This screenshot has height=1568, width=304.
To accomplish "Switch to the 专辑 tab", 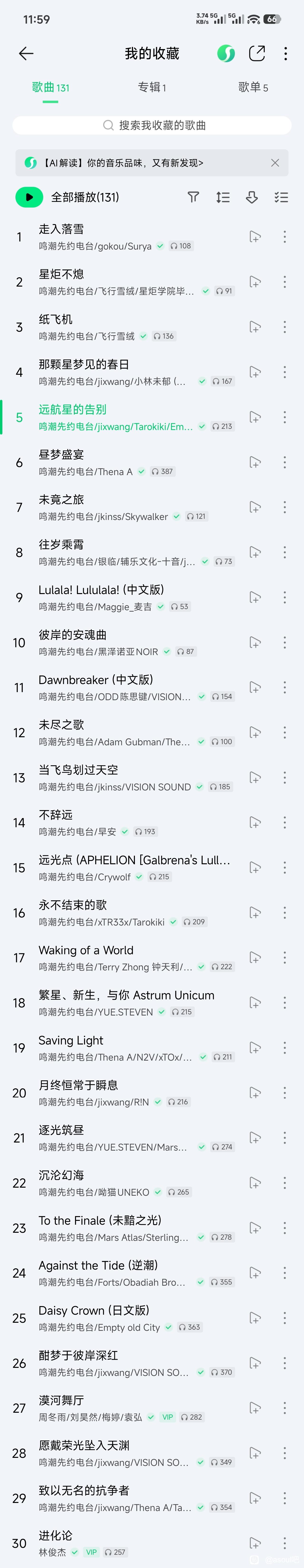I will coord(152,88).
